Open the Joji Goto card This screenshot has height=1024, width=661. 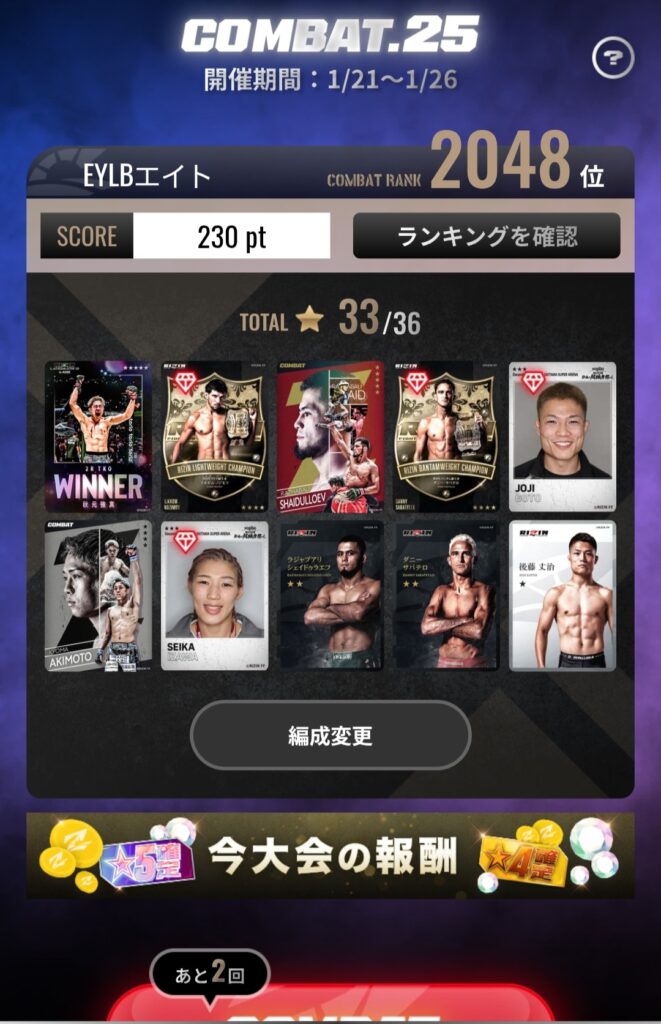[x=562, y=436]
